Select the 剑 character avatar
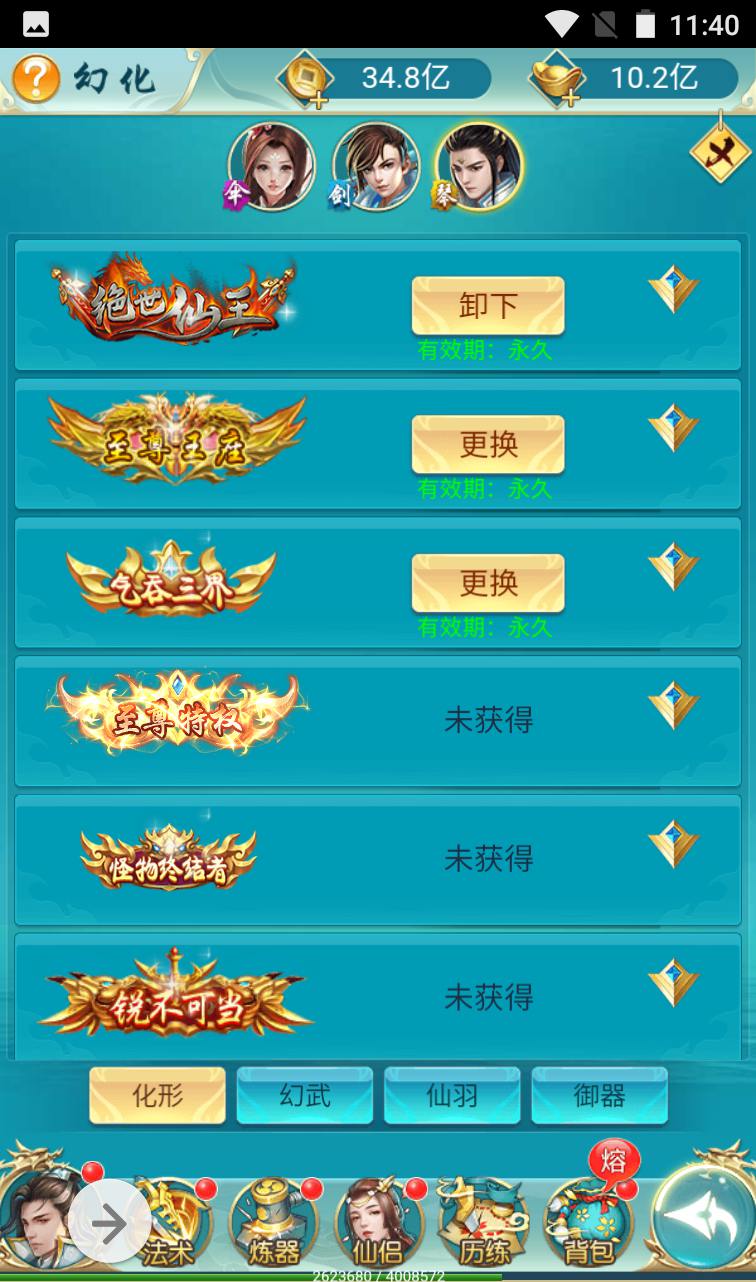 [x=375, y=166]
